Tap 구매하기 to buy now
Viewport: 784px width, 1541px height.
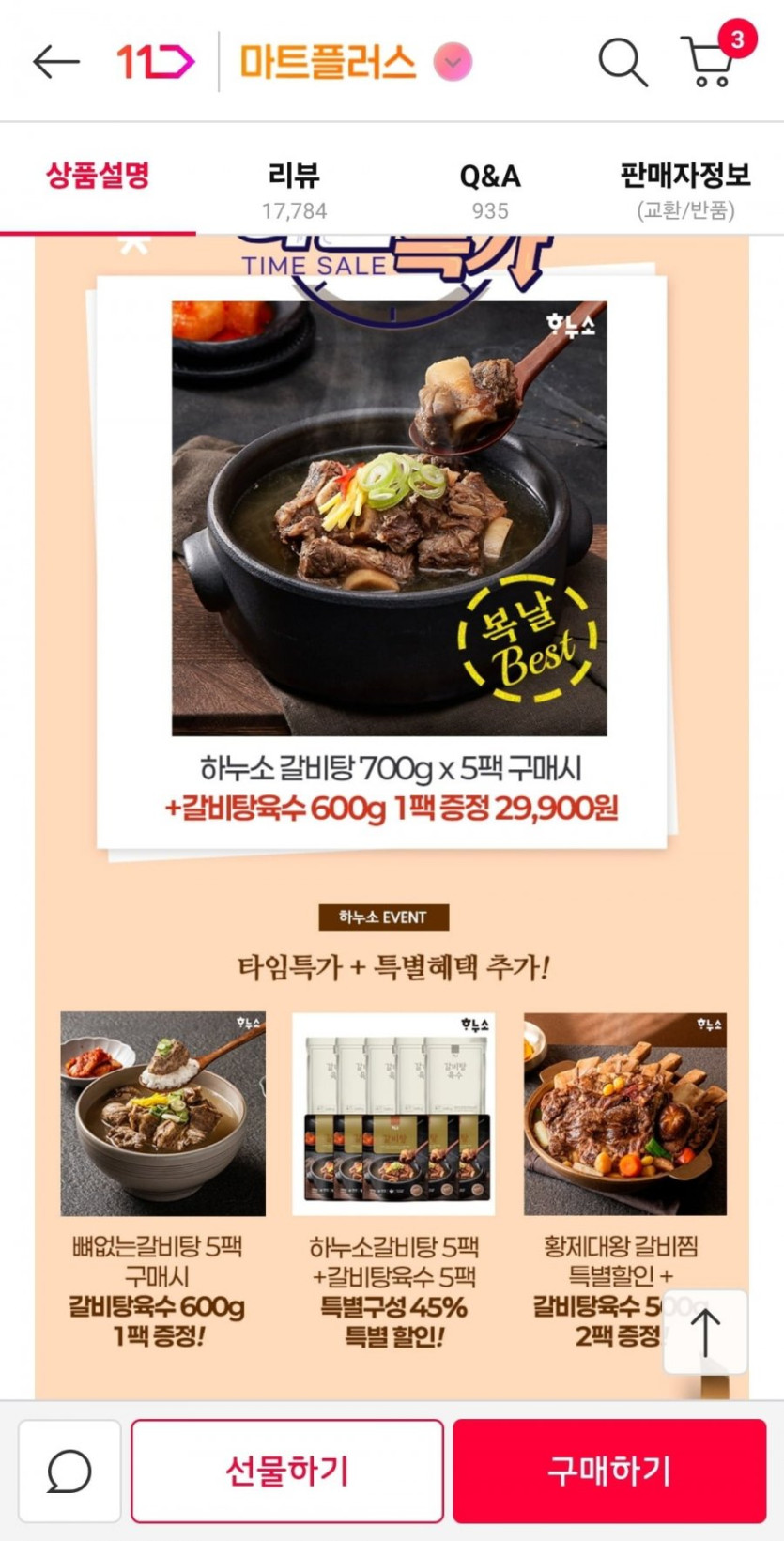(x=609, y=1471)
